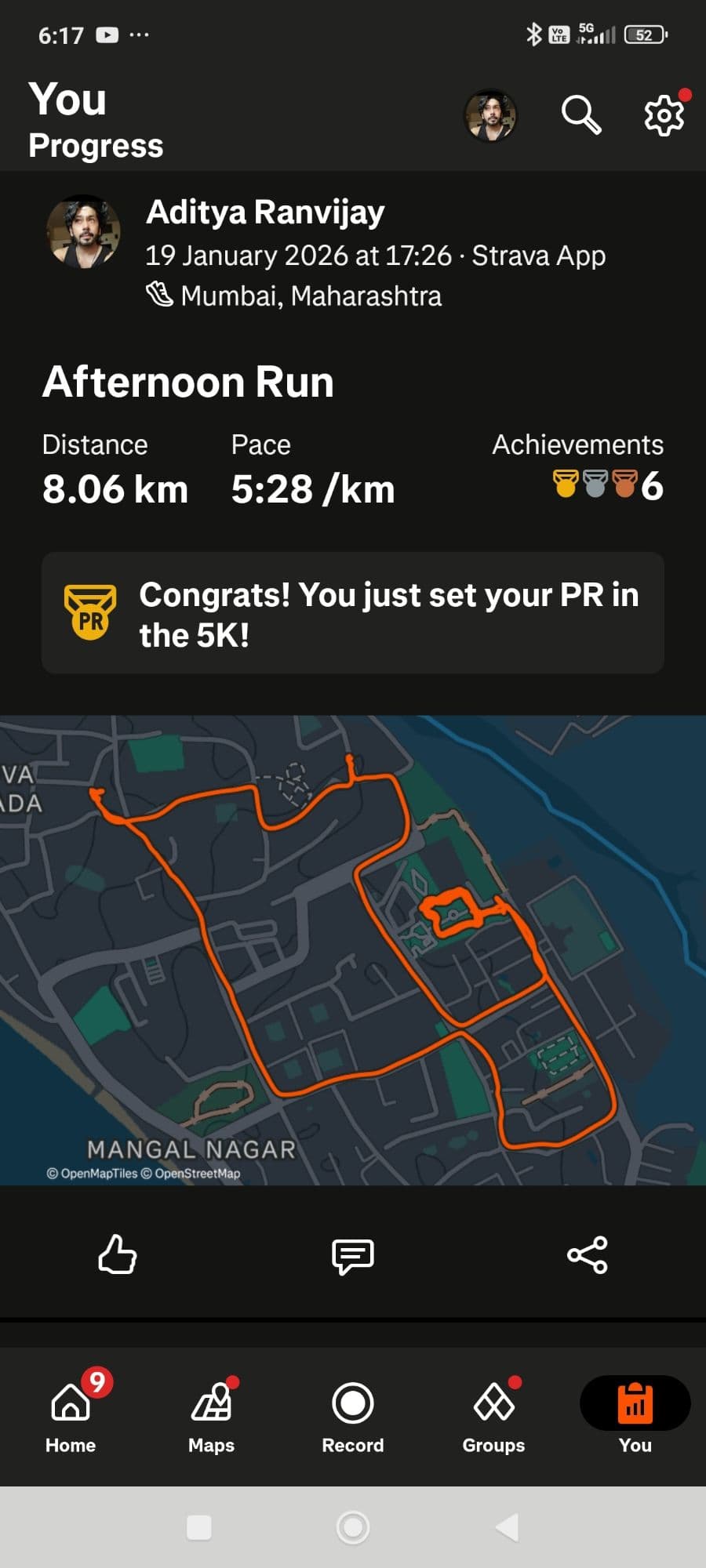Open the search magnifier in the header
Screen dimensions: 706x1568
pyautogui.click(x=580, y=115)
